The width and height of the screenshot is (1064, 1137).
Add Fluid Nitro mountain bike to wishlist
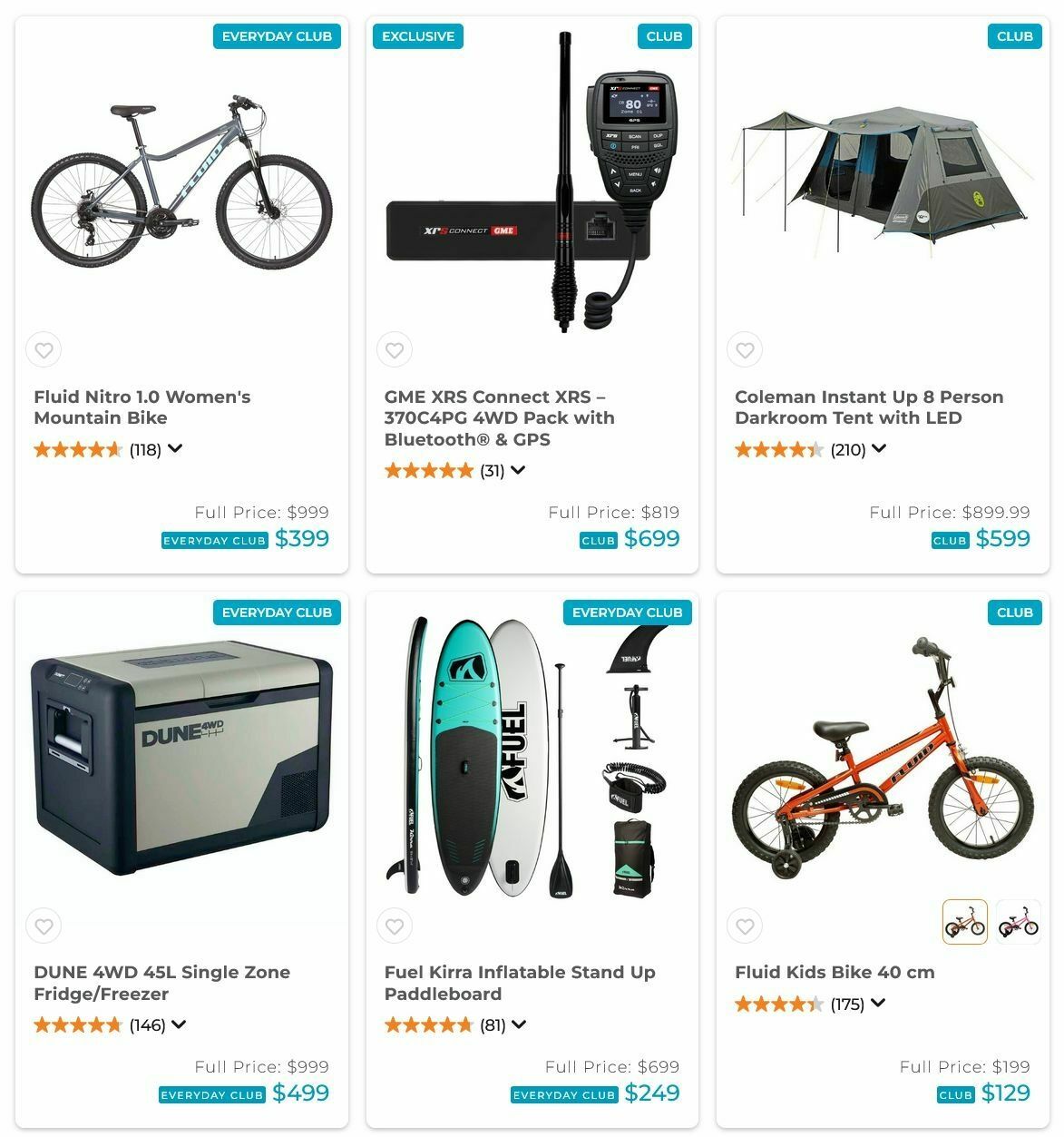click(44, 349)
